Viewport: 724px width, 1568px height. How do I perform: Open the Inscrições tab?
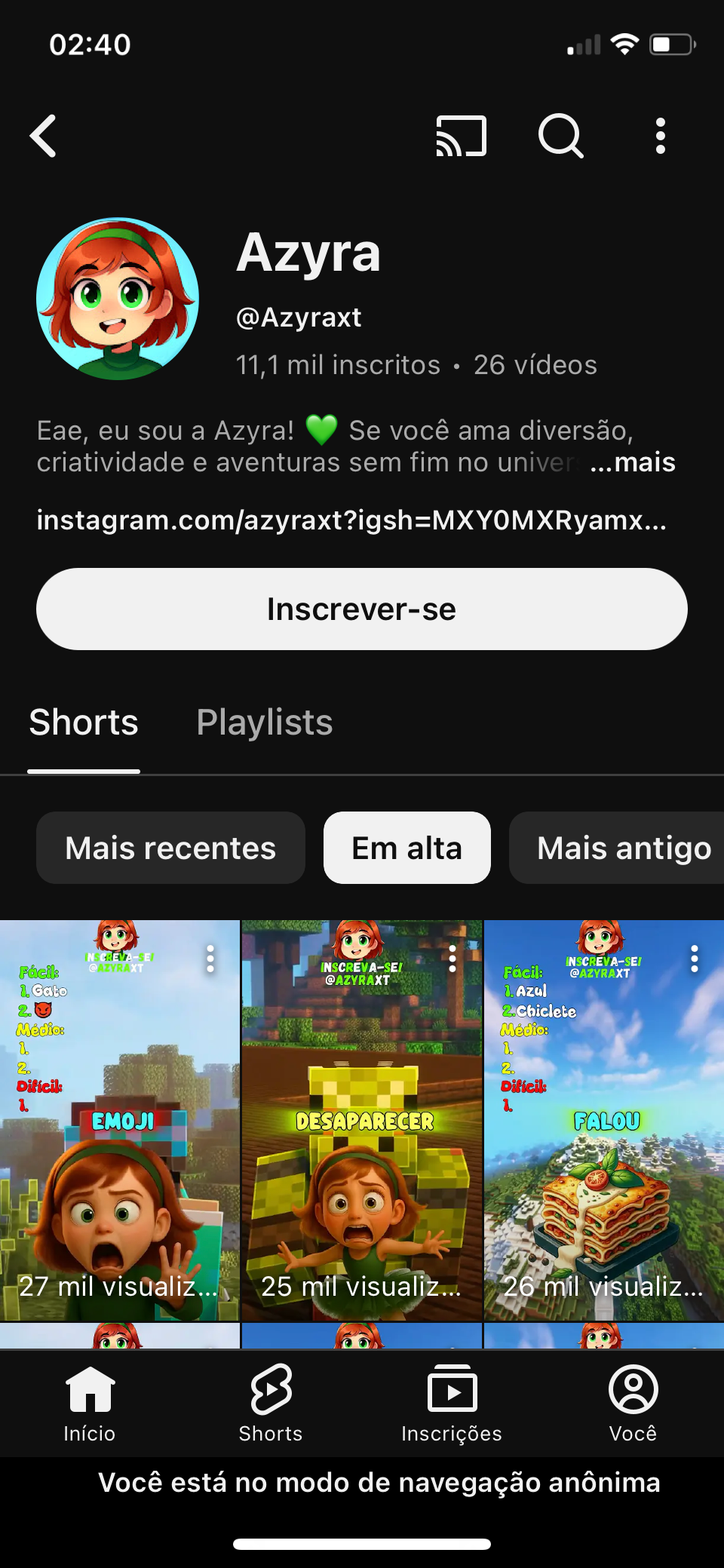click(452, 1404)
